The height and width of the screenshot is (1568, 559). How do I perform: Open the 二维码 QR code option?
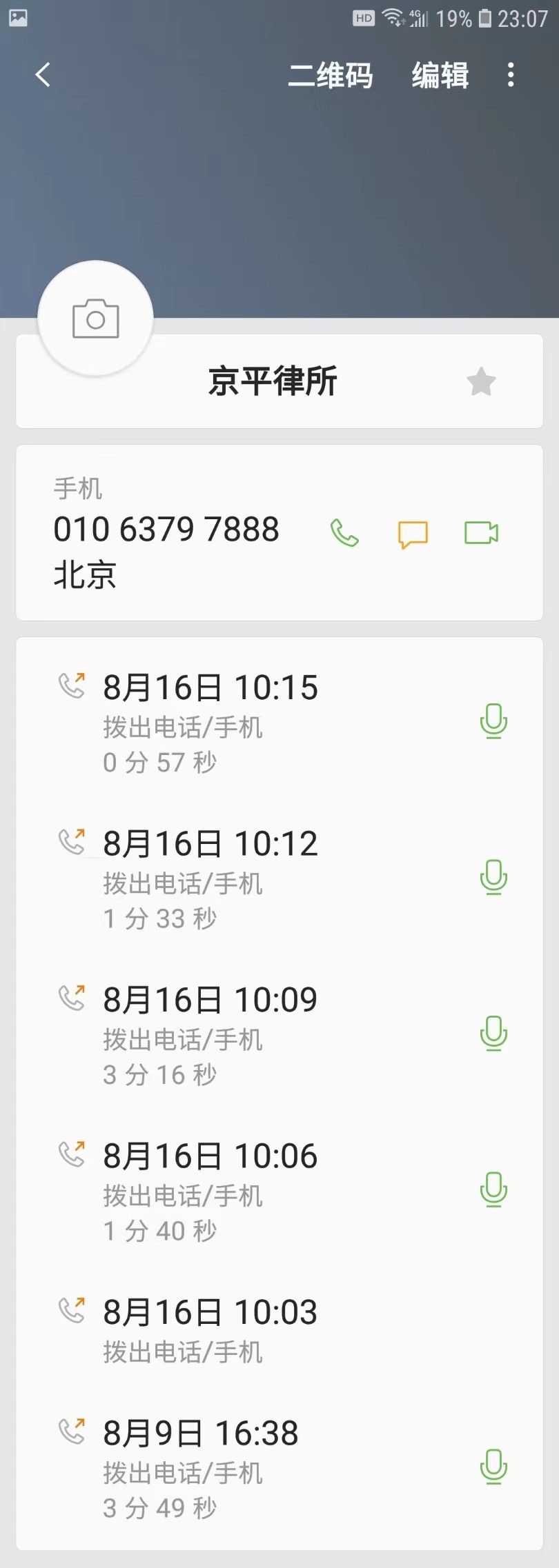[330, 75]
